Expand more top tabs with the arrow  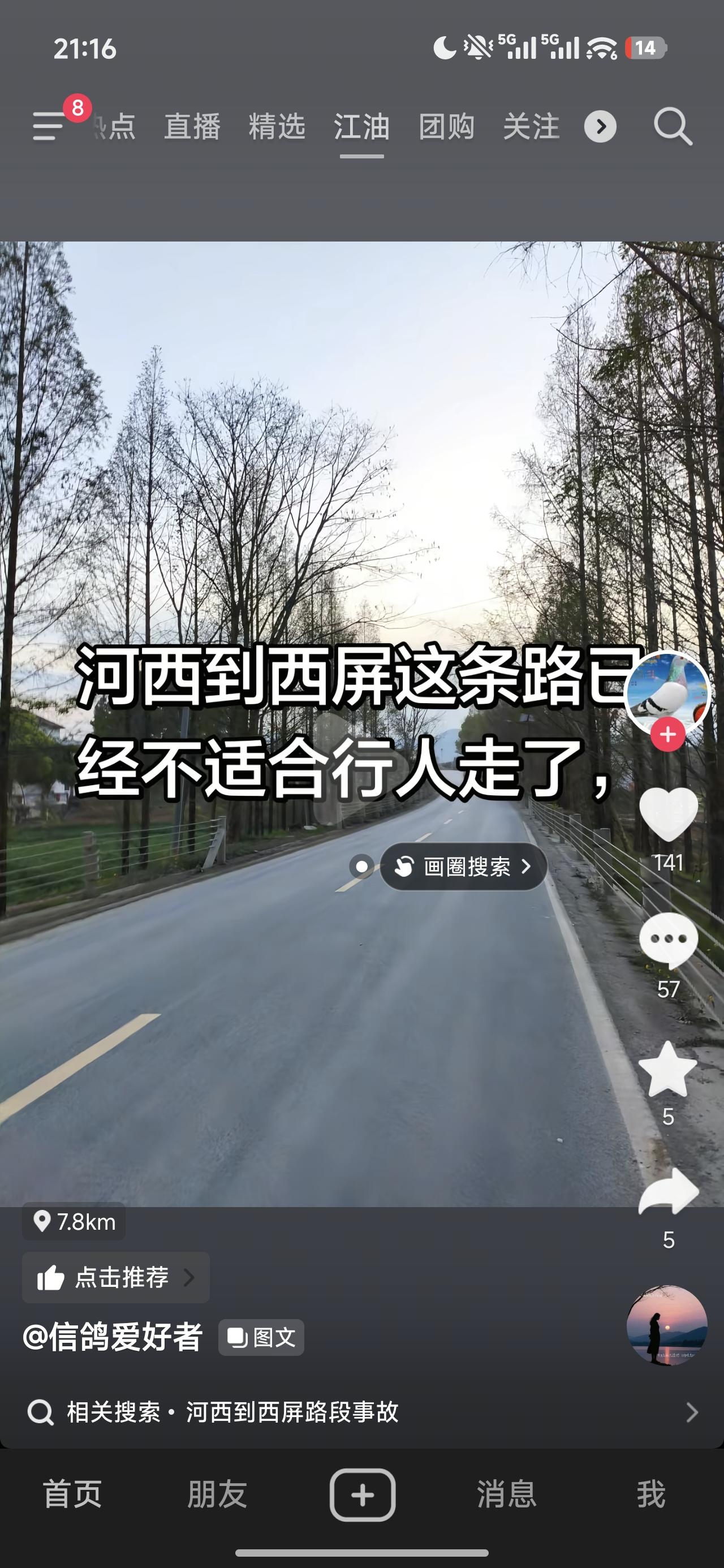coord(600,127)
